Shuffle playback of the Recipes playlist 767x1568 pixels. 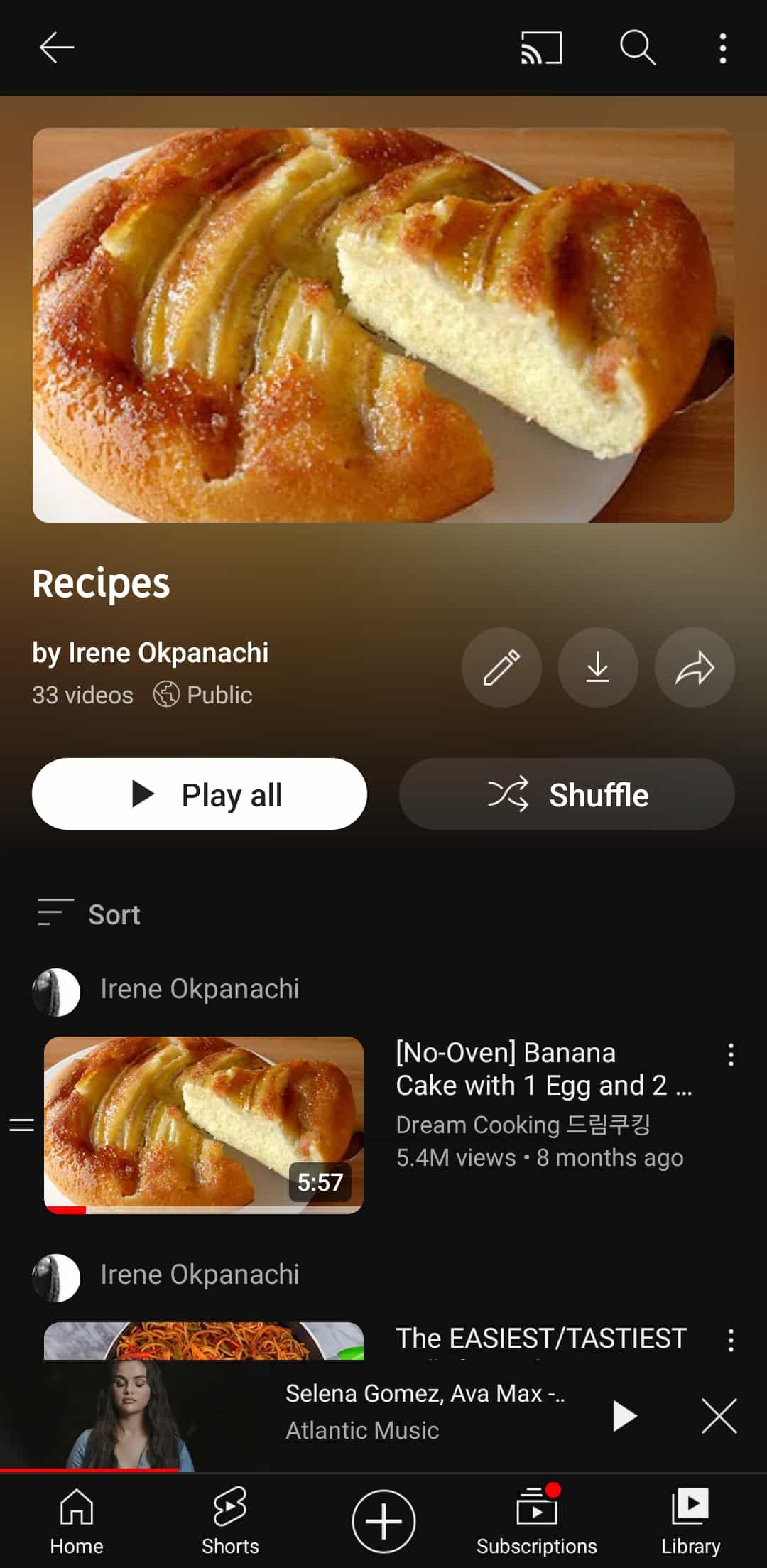[x=566, y=794]
